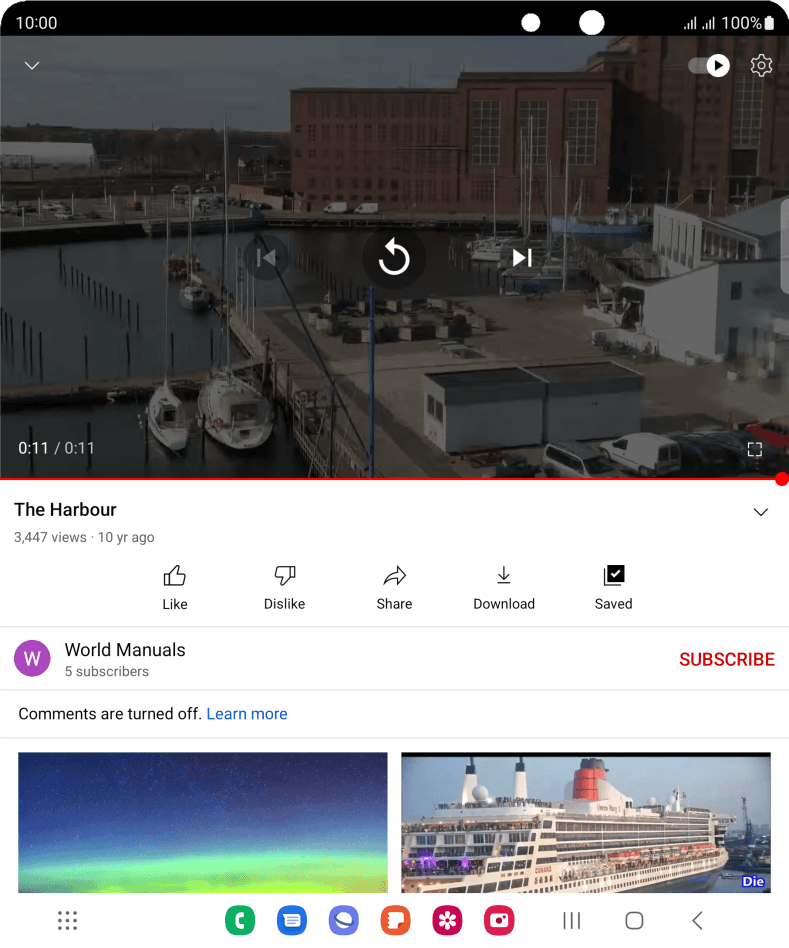Image resolution: width=789 pixels, height=948 pixels.
Task: Open video settings gear
Action: pos(761,66)
